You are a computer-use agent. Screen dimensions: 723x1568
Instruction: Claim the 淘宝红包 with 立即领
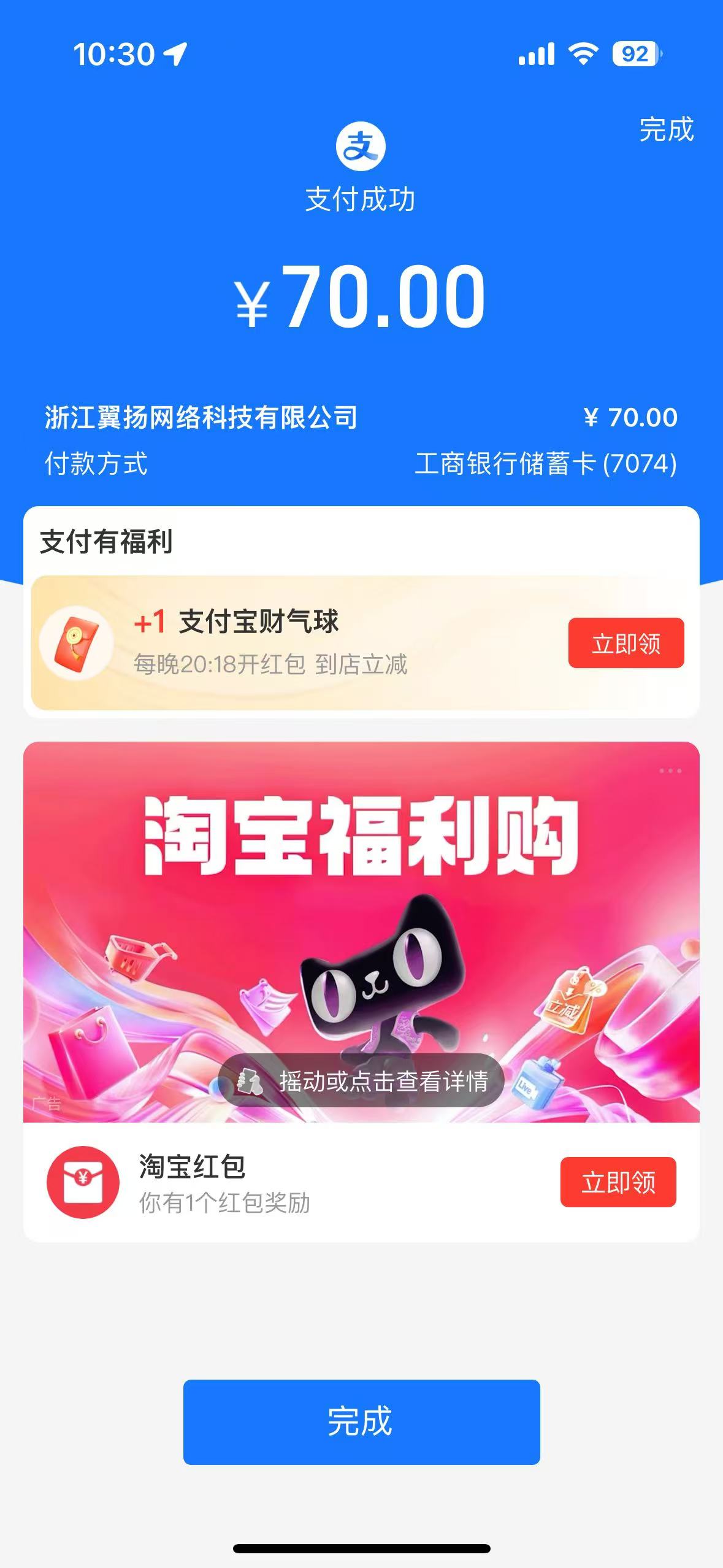click(x=618, y=1182)
